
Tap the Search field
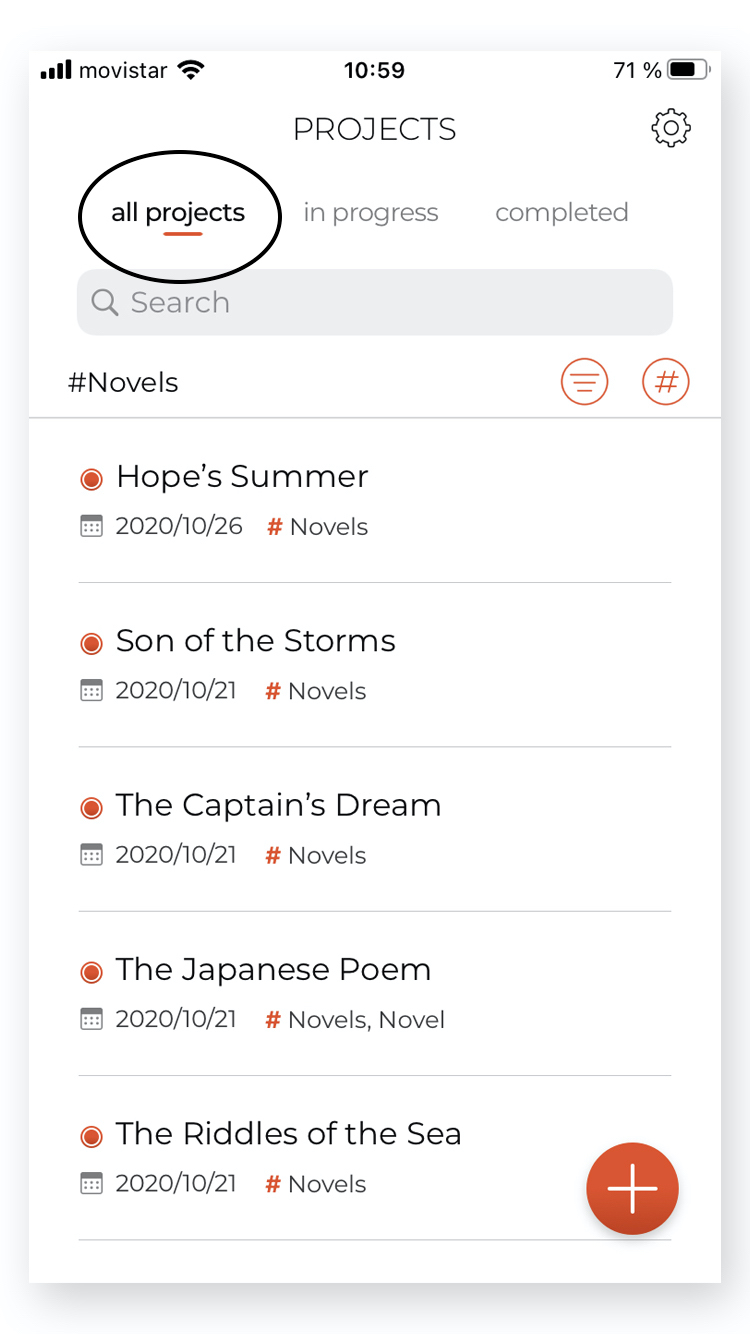(x=375, y=302)
